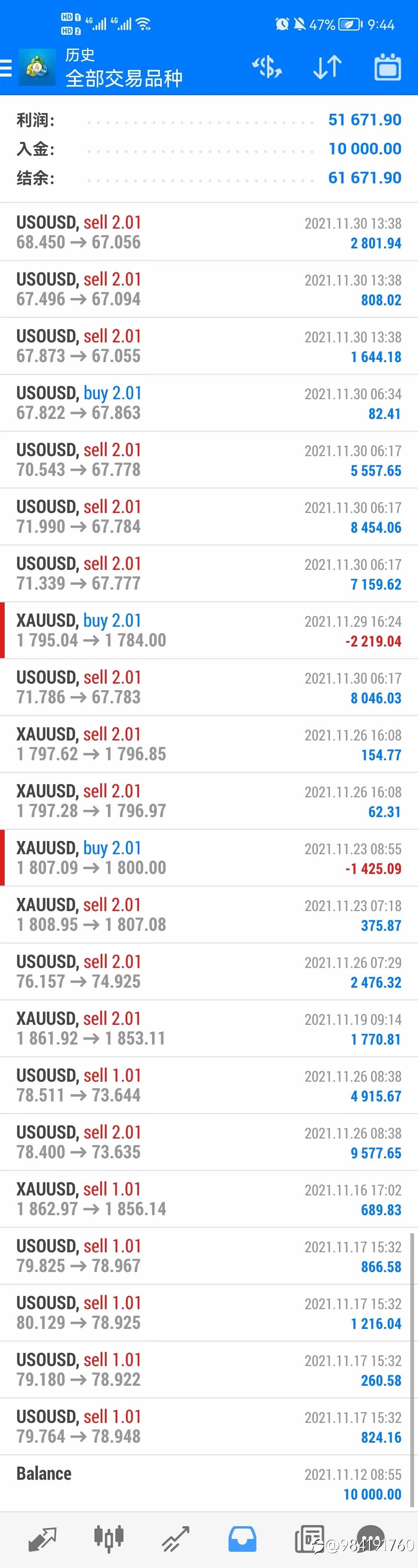Open USOUSD sell trade 76.157 → 74.925
Screen dimensions: 418x1568
209,972
